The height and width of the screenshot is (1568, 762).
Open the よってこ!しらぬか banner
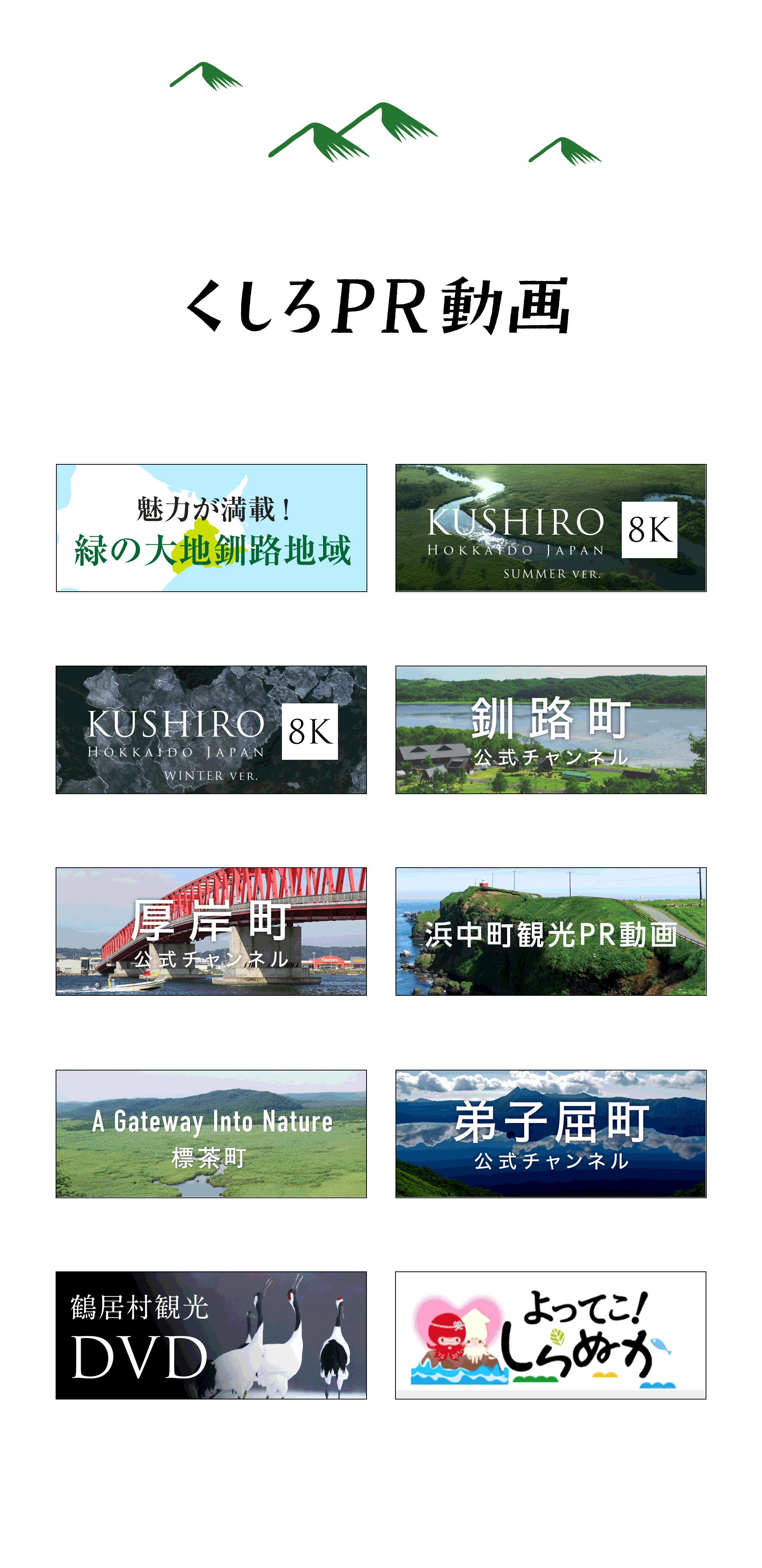[551, 1335]
